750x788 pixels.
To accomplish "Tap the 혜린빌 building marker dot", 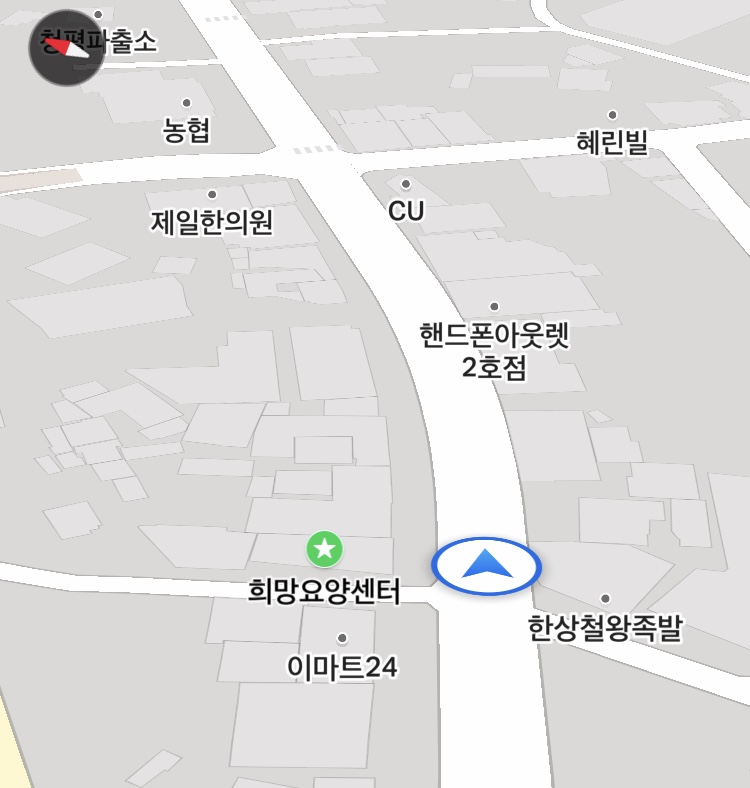I will click(x=613, y=113).
